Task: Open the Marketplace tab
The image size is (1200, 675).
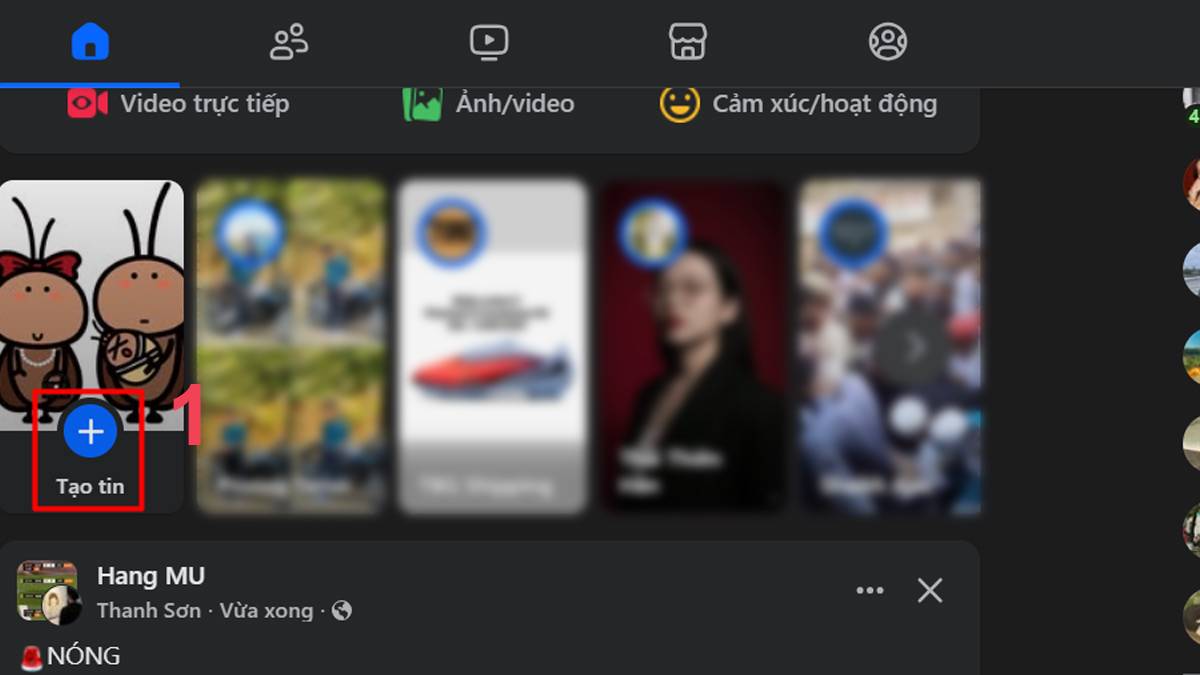Action: [688, 42]
